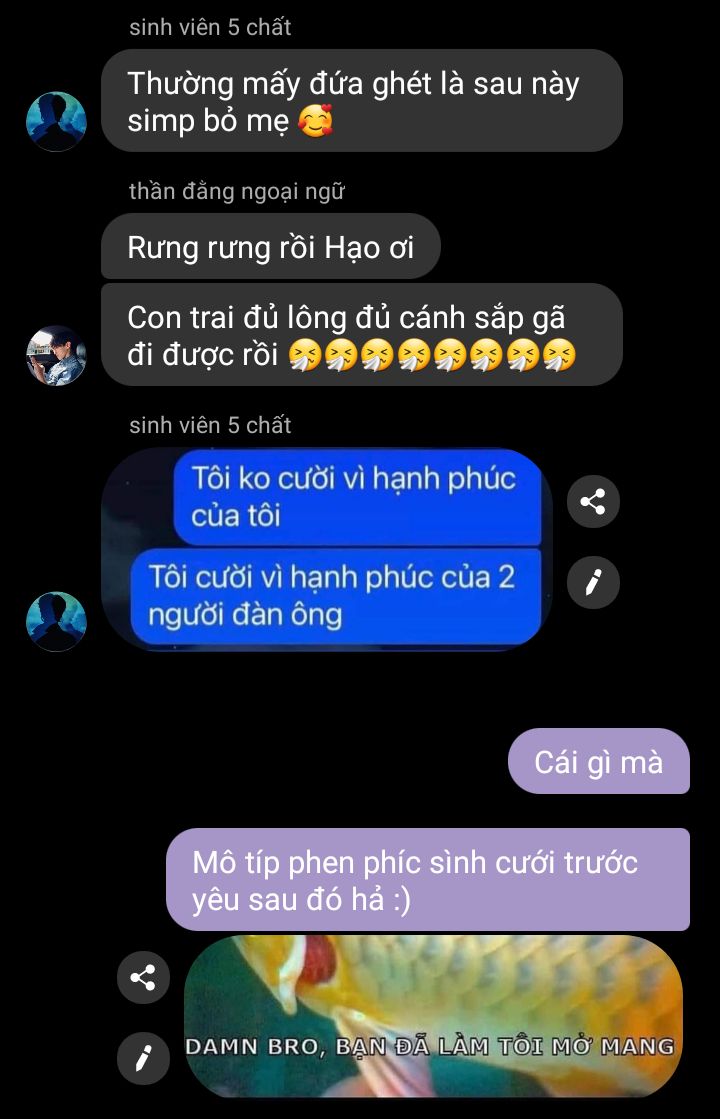Open the DAMN BRO fish meme image

(433, 1014)
